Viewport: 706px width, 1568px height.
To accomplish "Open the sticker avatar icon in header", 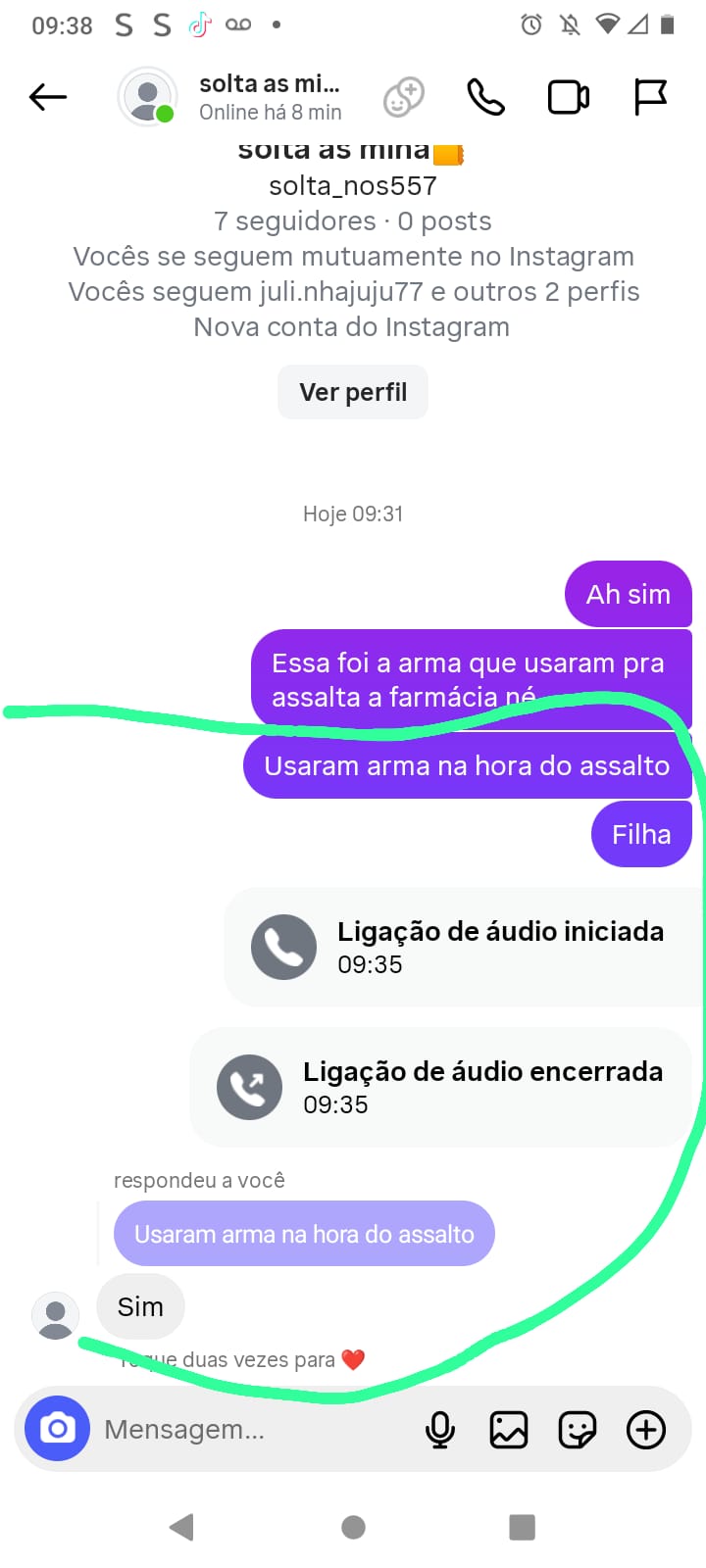I will pyautogui.click(x=403, y=97).
